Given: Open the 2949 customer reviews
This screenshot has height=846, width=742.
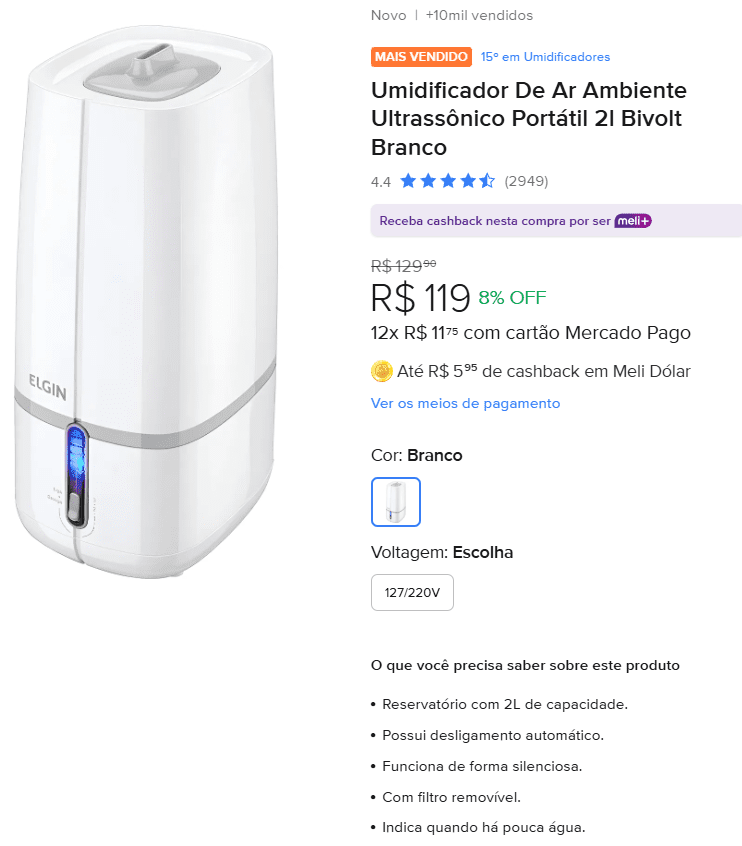Looking at the screenshot, I should click(526, 181).
